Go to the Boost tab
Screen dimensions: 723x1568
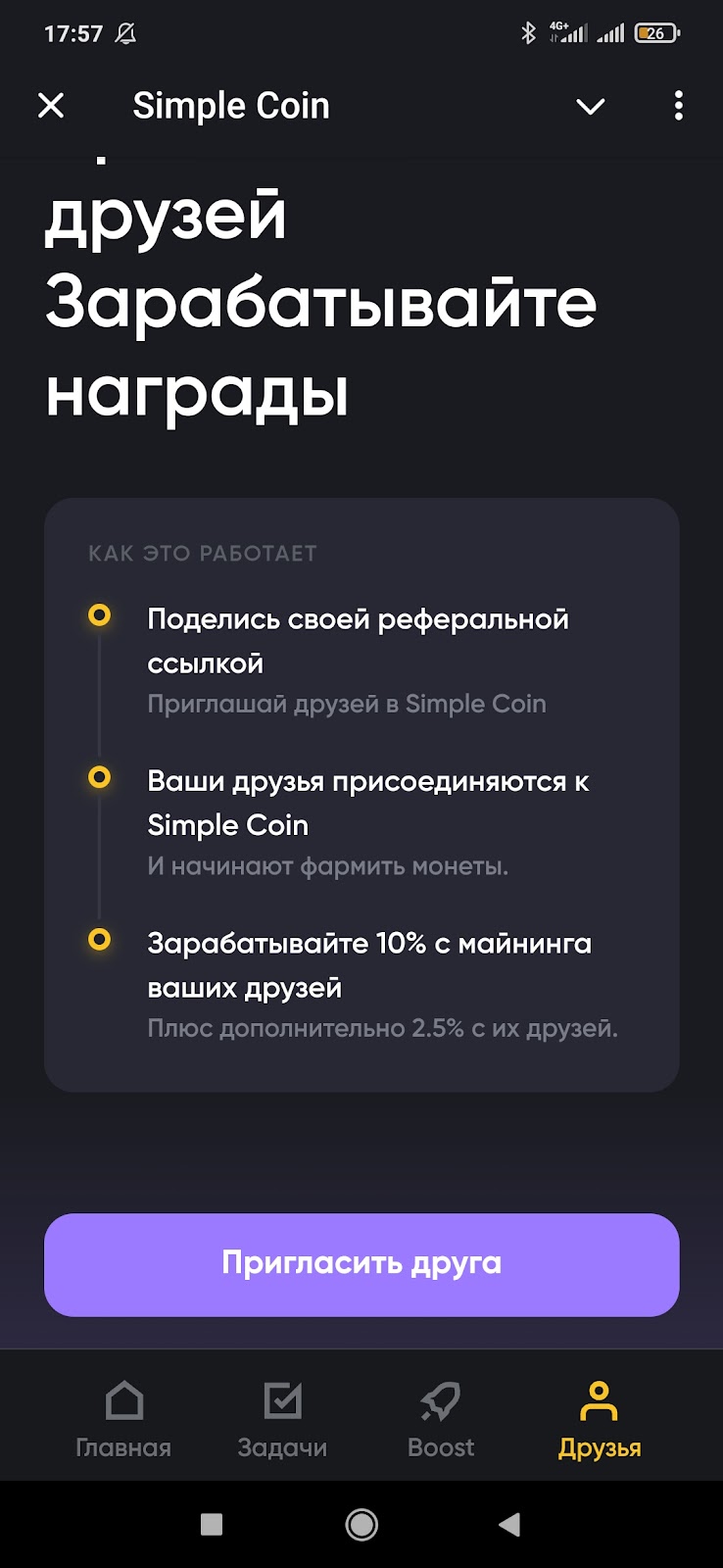pyautogui.click(x=441, y=1419)
